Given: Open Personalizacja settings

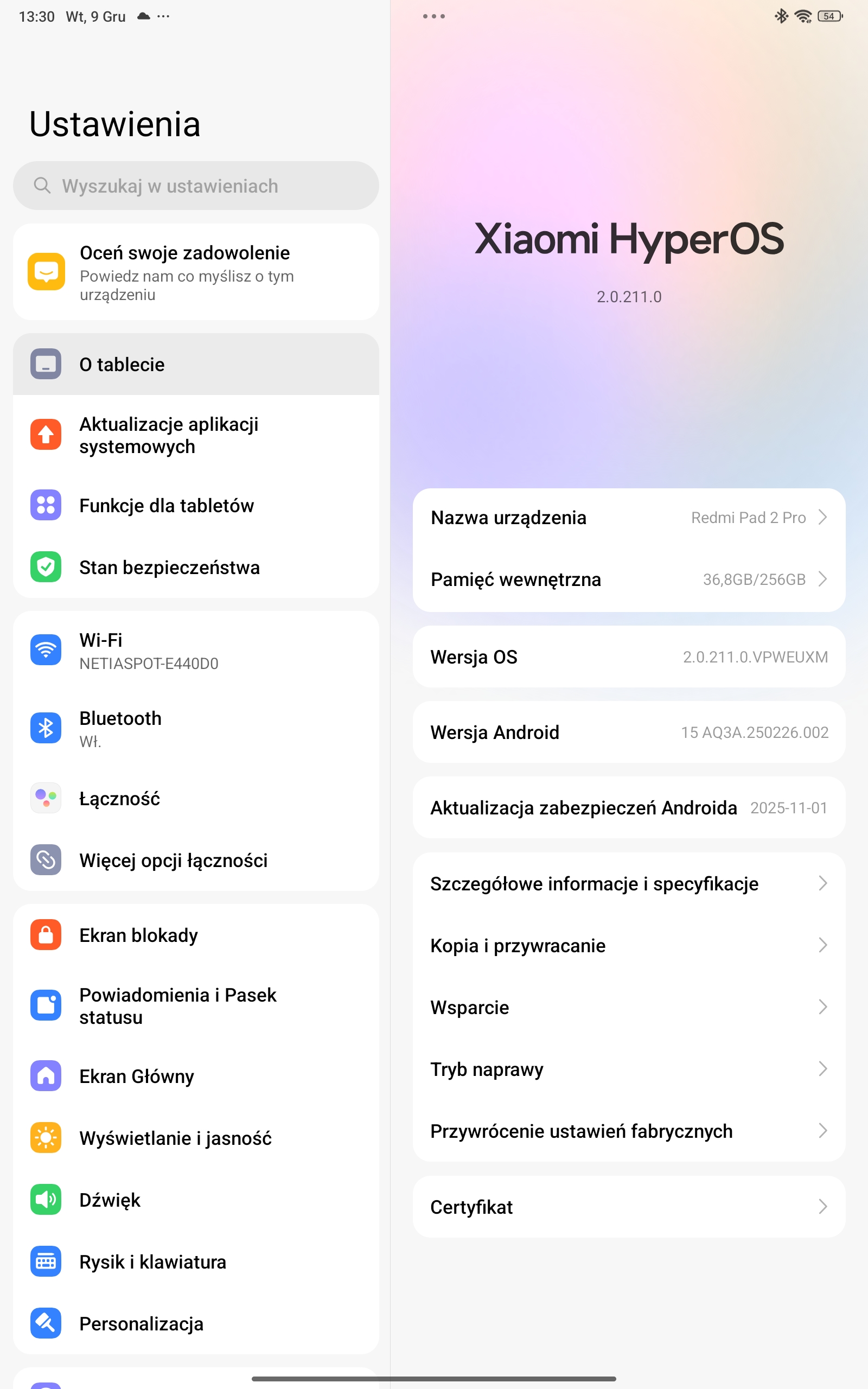Looking at the screenshot, I should pyautogui.click(x=195, y=1323).
